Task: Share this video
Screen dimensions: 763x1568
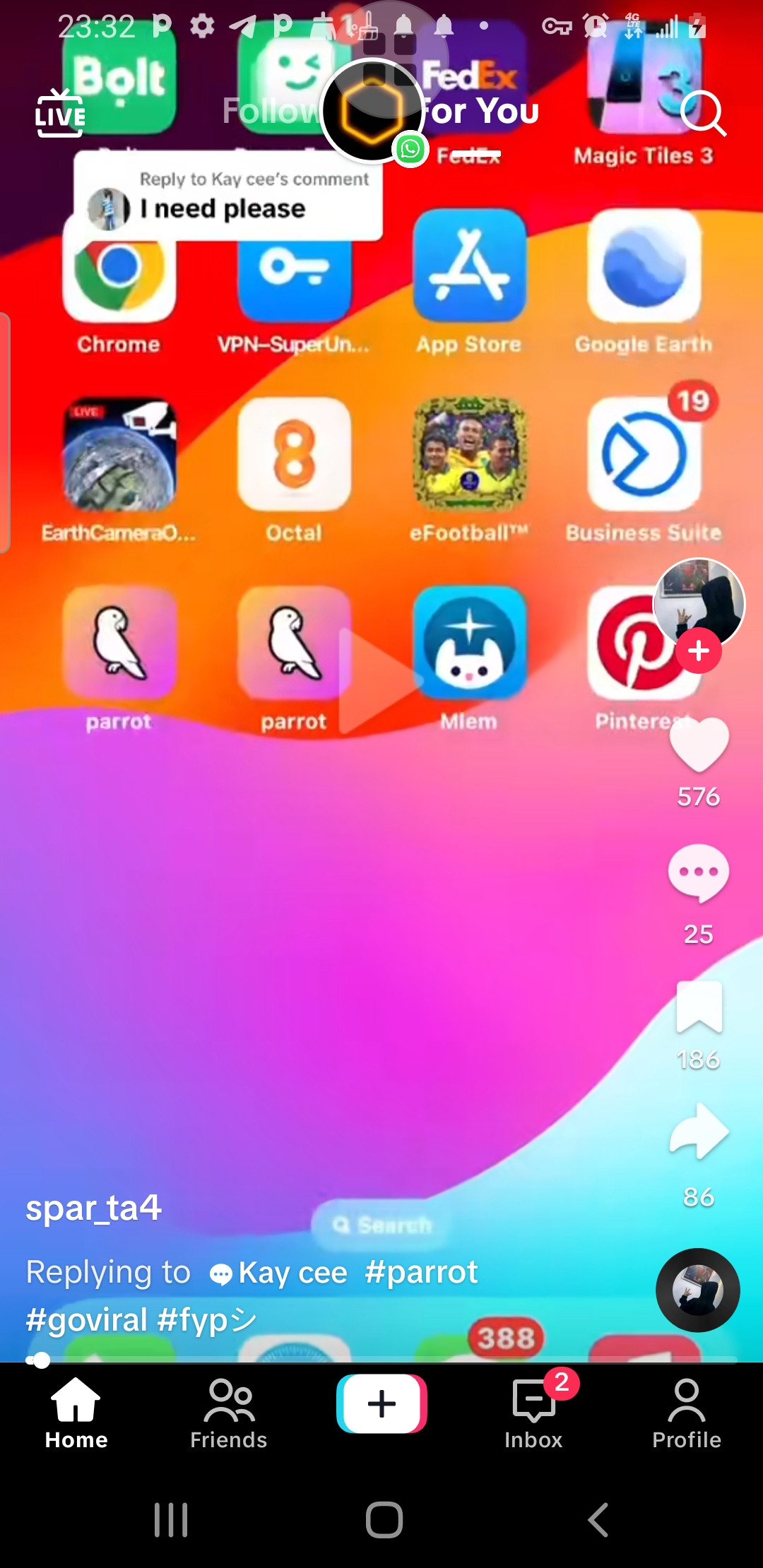Action: (698, 1132)
